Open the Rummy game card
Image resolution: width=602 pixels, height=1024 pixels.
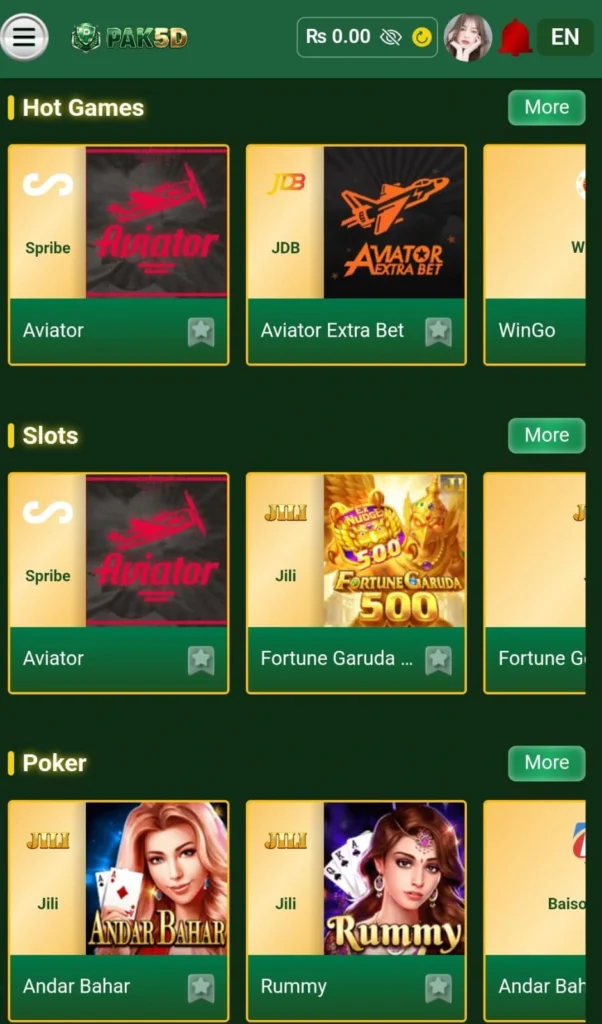click(356, 910)
